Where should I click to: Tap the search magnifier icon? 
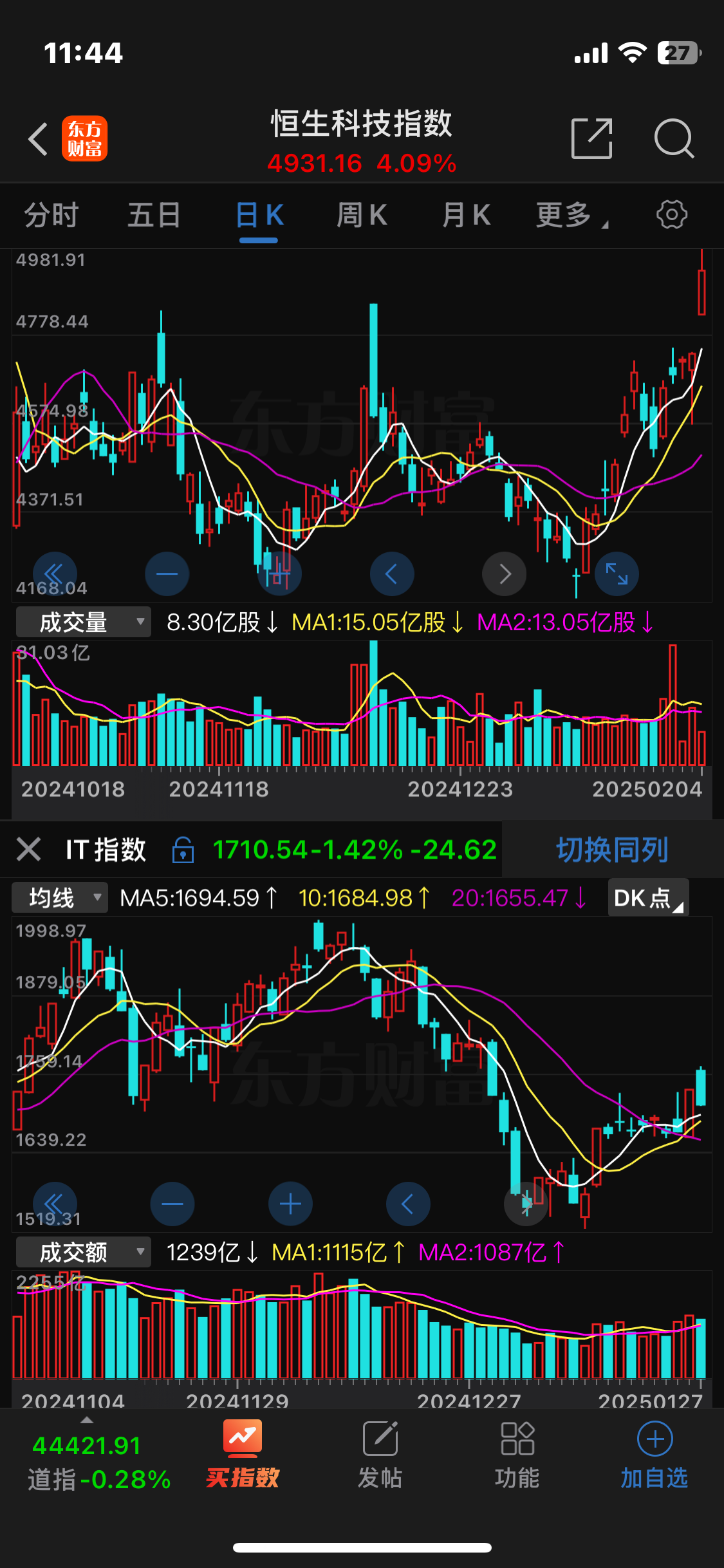point(673,139)
